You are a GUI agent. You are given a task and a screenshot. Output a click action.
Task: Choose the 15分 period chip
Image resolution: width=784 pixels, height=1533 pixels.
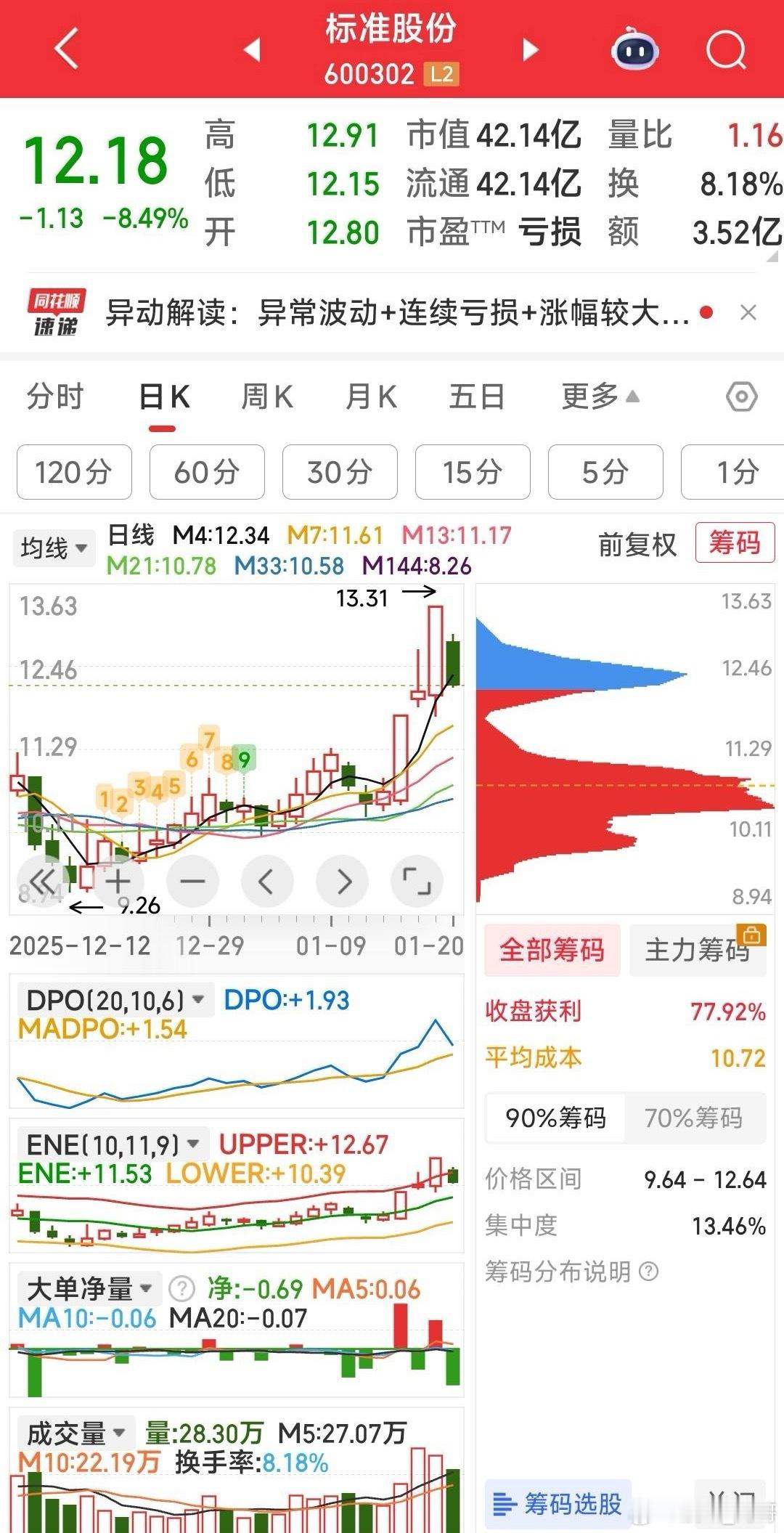(473, 472)
